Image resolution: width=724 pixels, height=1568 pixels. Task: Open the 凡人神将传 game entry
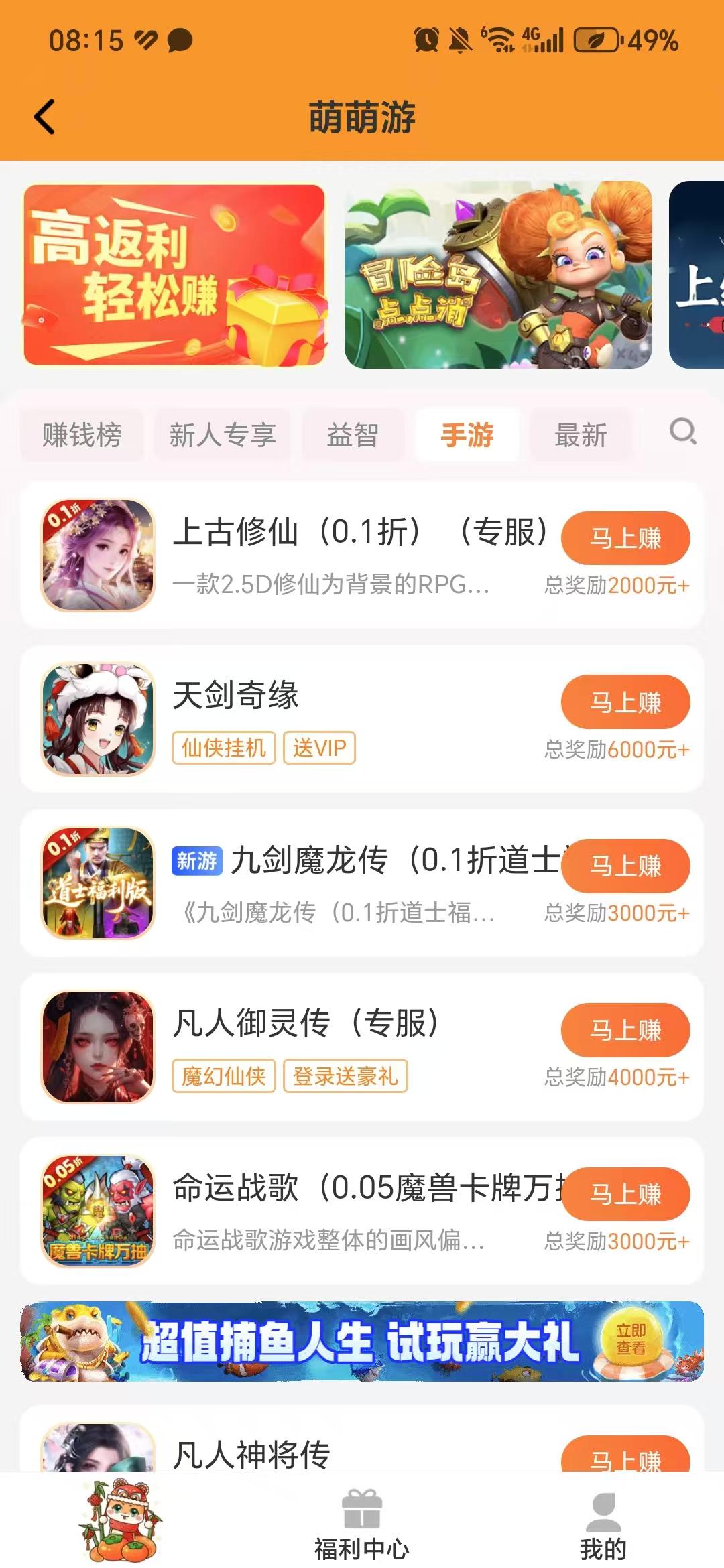pyautogui.click(x=251, y=1454)
